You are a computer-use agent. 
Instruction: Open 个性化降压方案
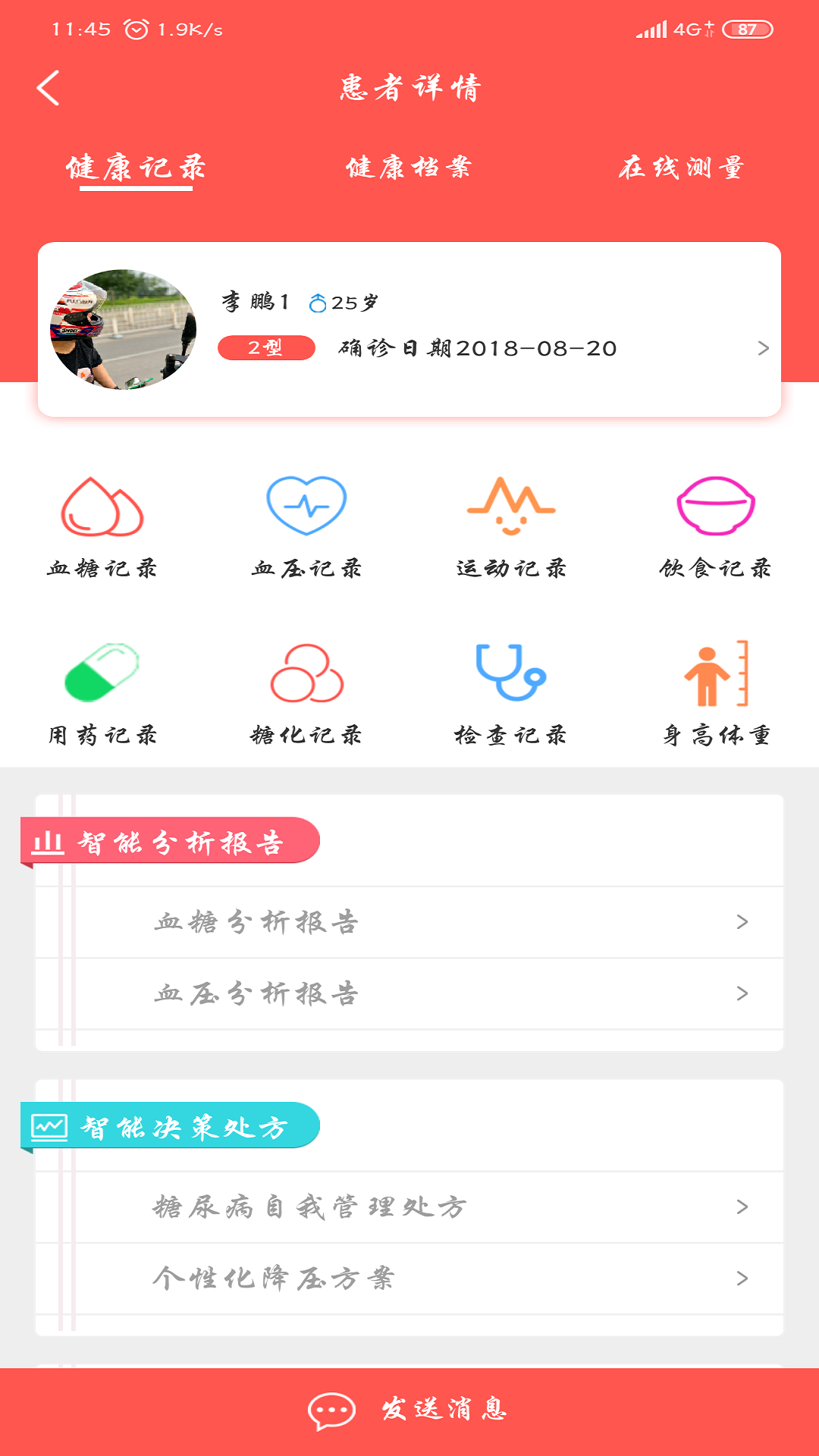click(x=409, y=1279)
